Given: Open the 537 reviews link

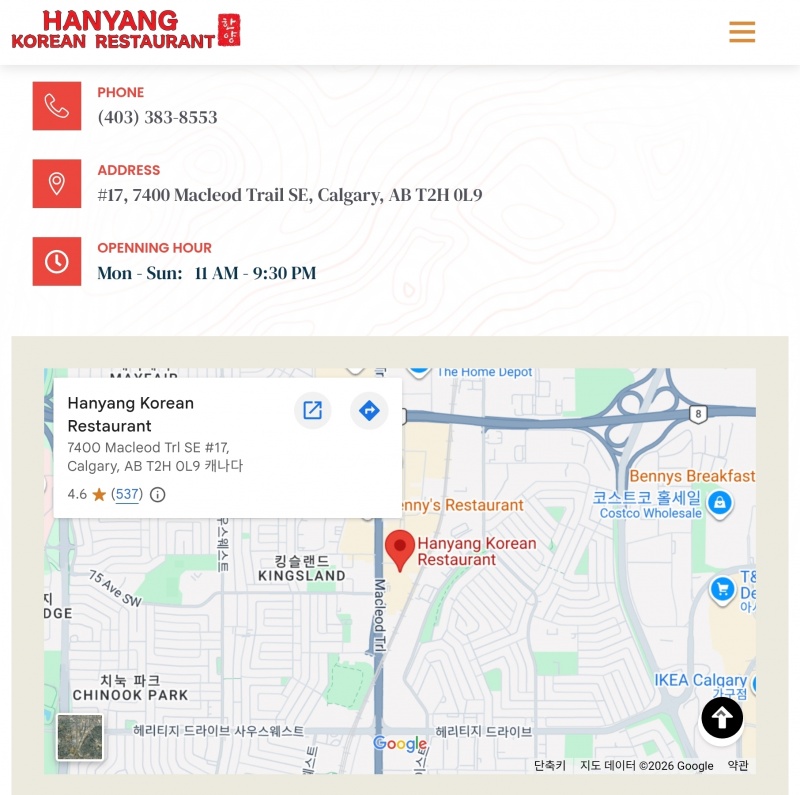Looking at the screenshot, I should point(127,494).
